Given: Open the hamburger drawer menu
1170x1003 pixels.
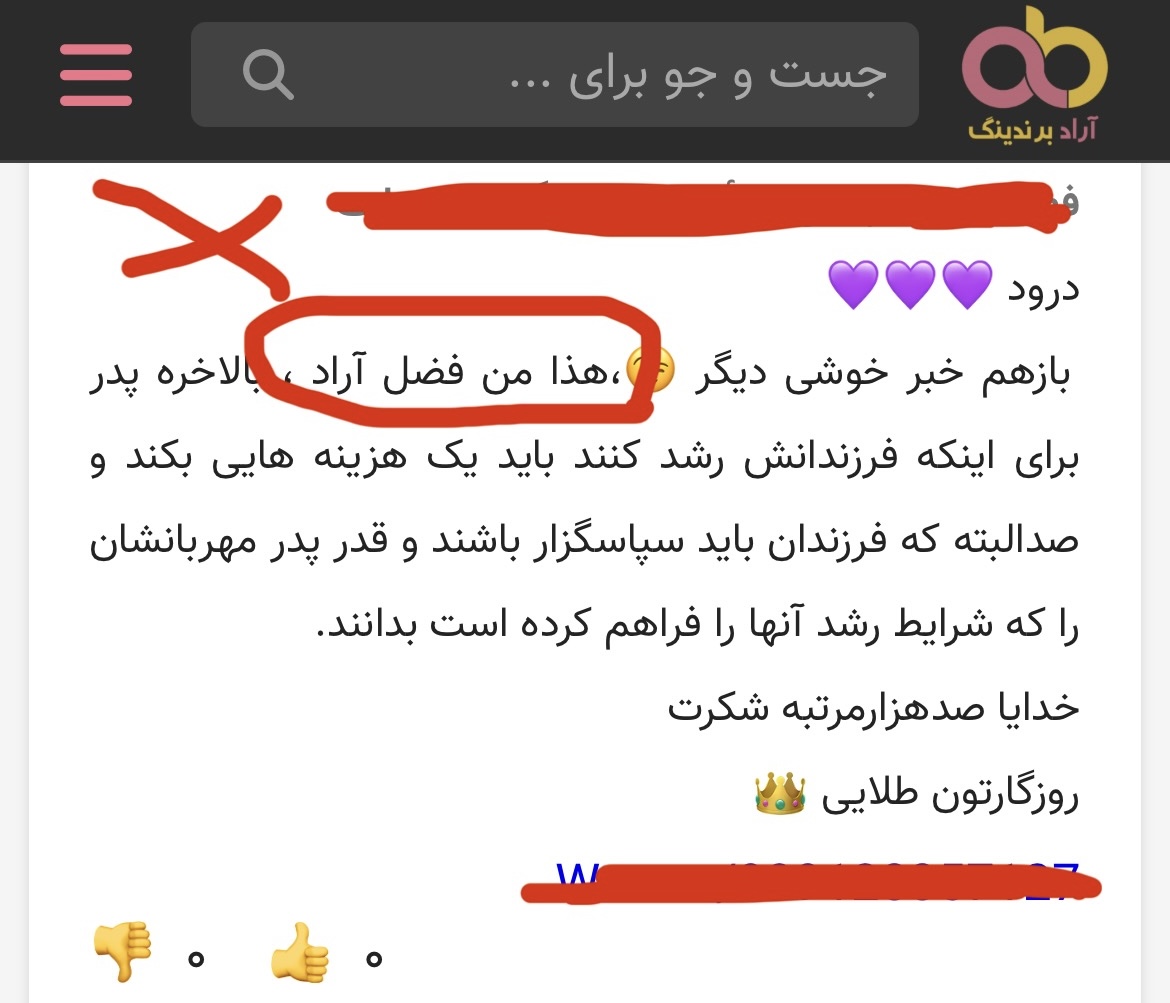Looking at the screenshot, I should 95,74.
